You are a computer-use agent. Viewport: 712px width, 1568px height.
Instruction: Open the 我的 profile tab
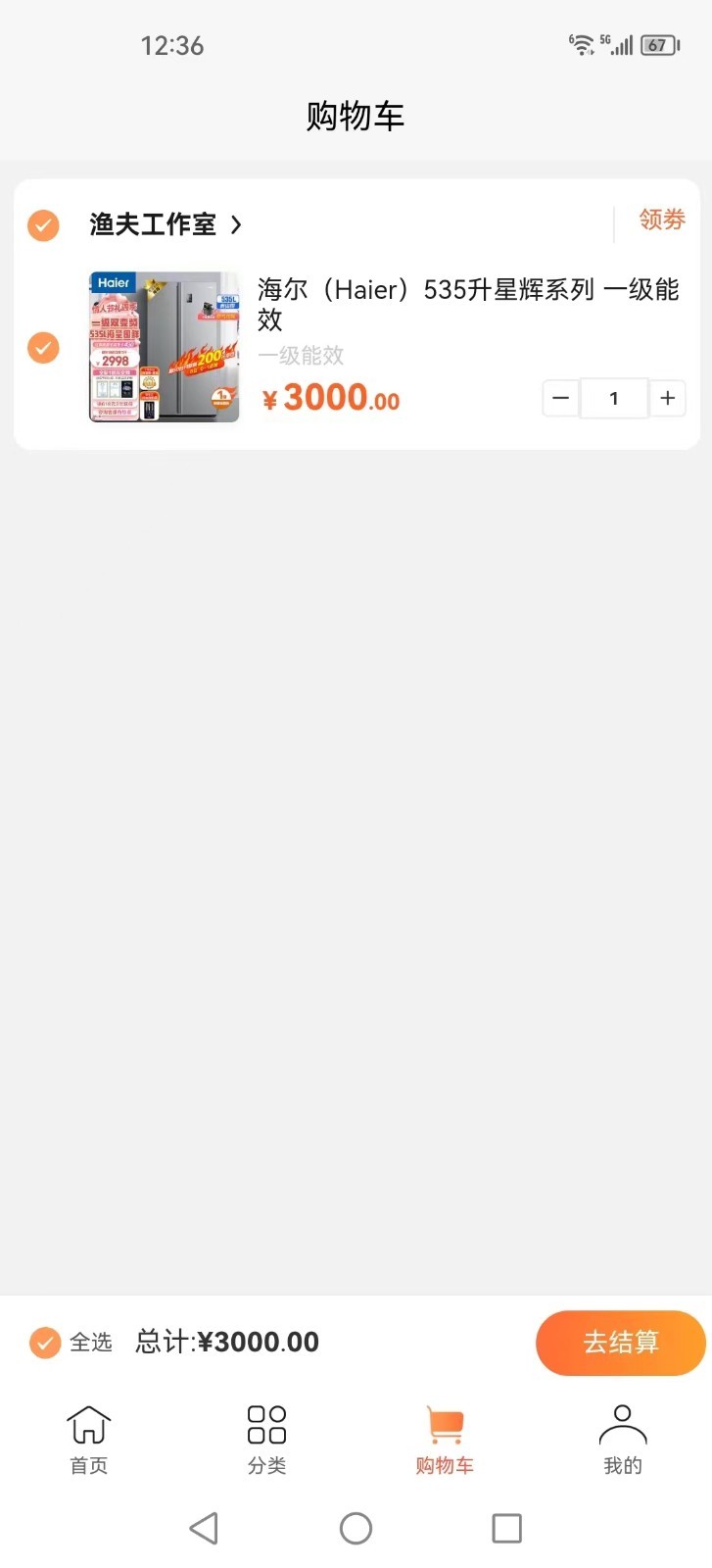pyautogui.click(x=622, y=1439)
